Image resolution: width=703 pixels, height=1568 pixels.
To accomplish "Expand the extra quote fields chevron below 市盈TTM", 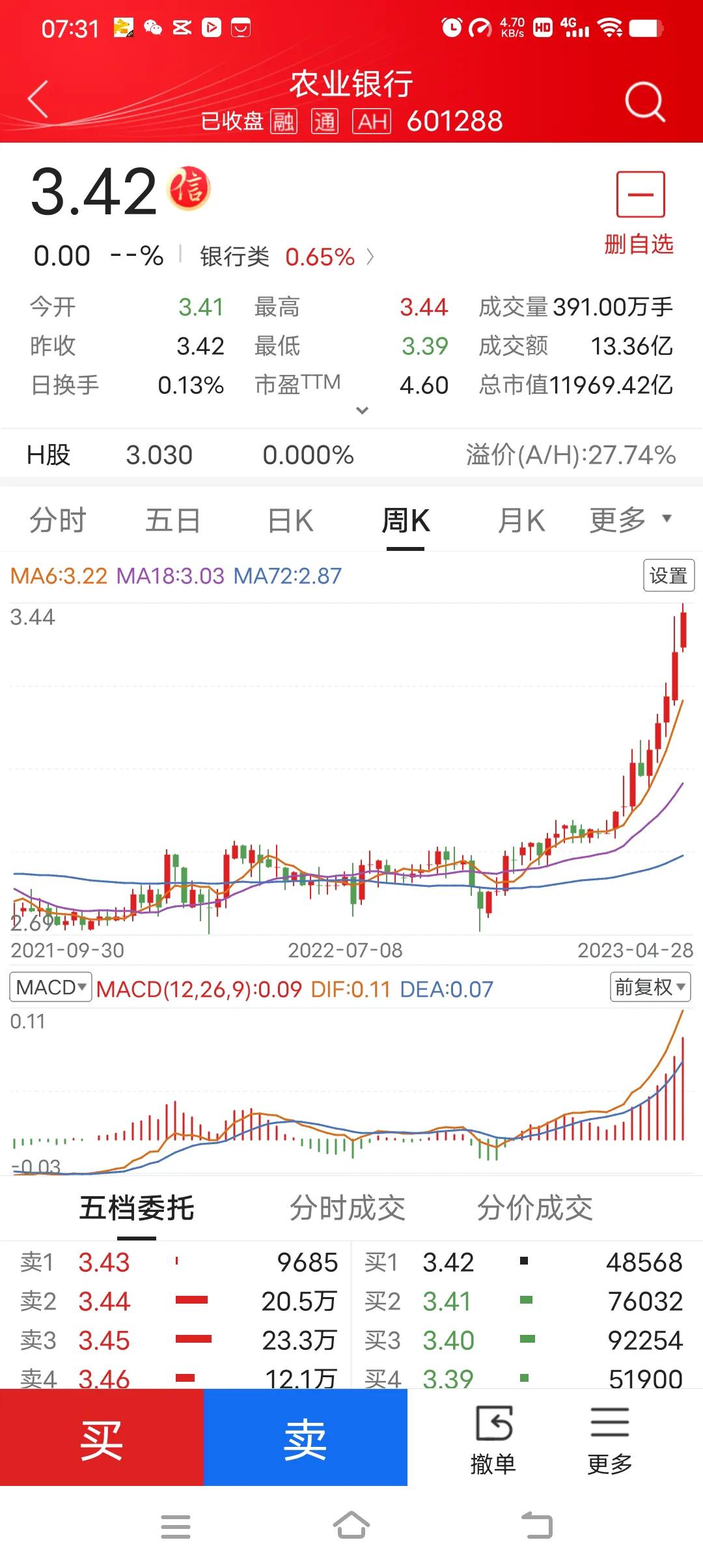I will click(x=362, y=410).
